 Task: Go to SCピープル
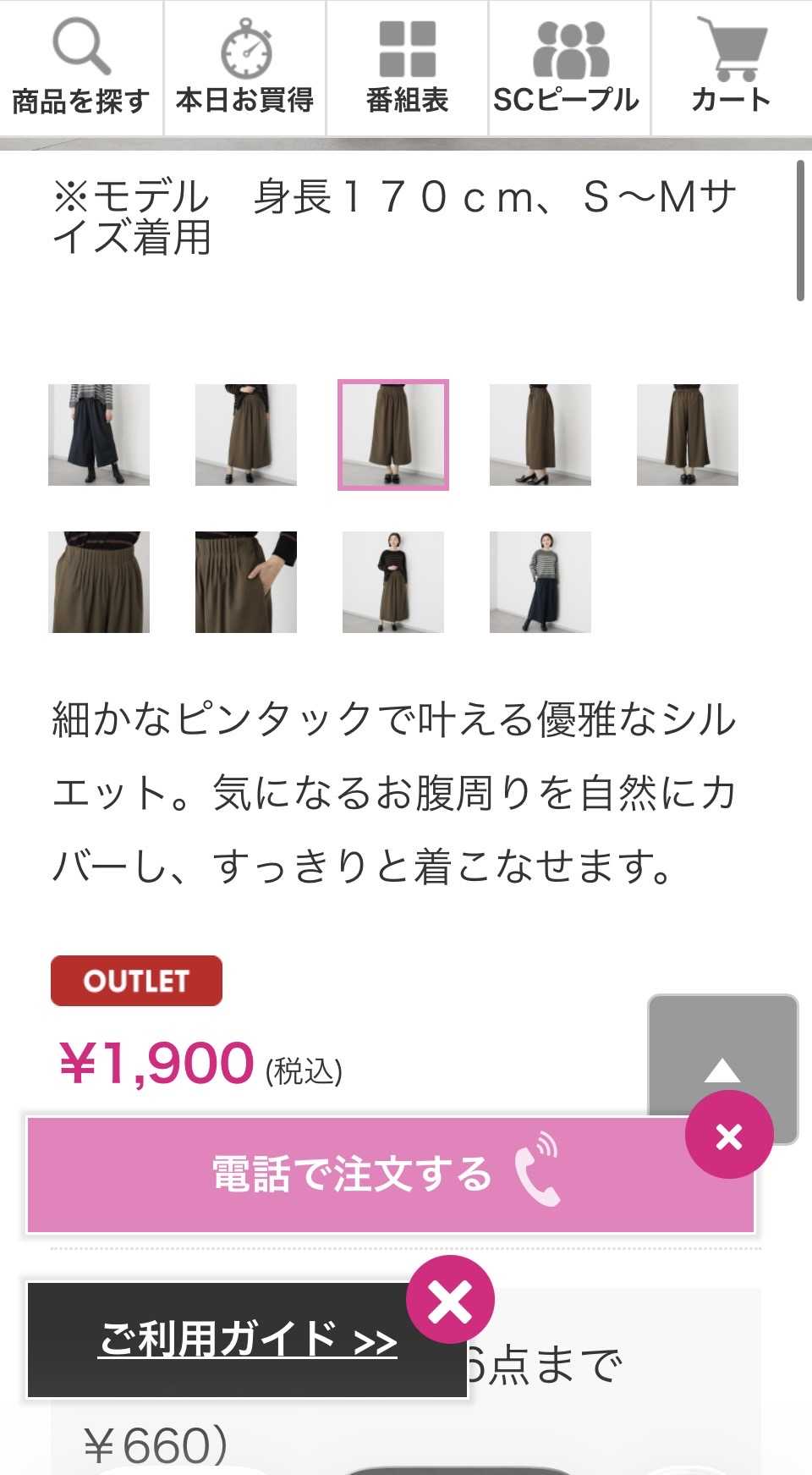(x=569, y=68)
